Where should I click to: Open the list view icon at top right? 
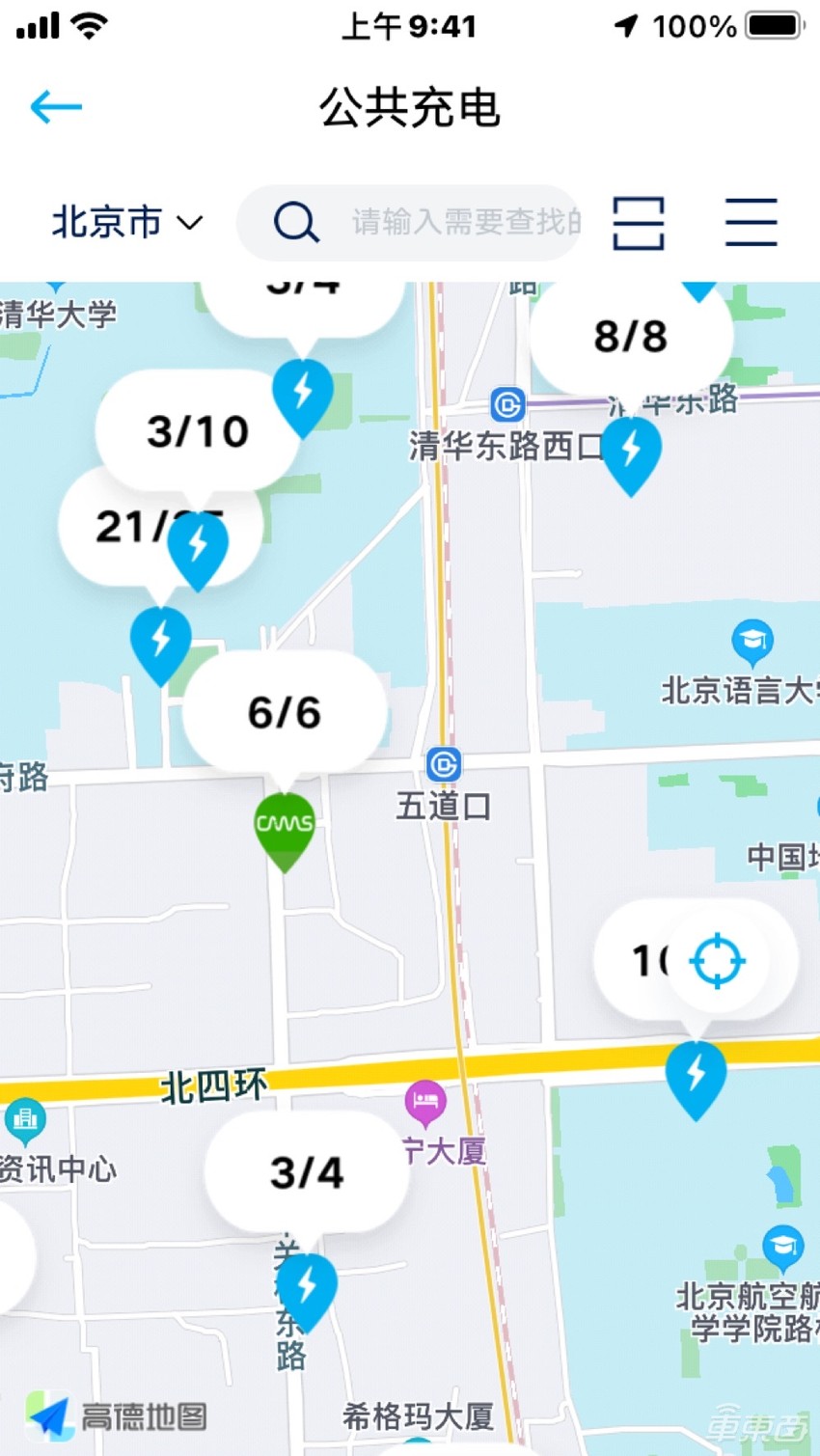point(751,222)
